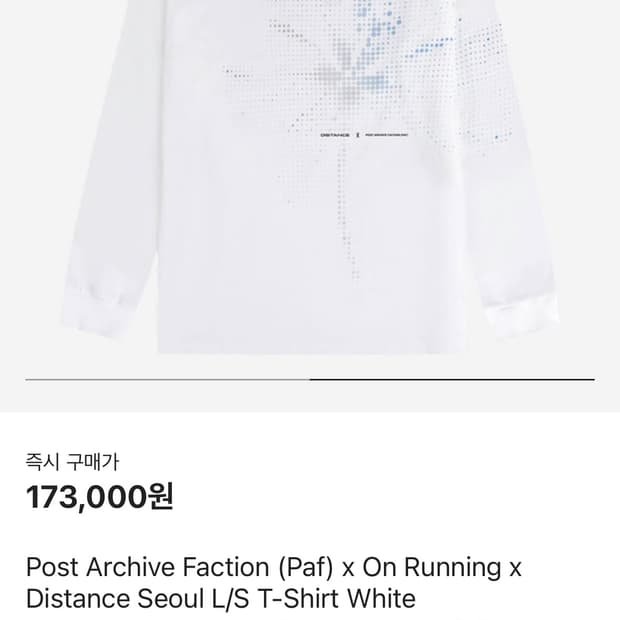
Task: Tap the image carousel page indicator bar
Action: point(310,380)
